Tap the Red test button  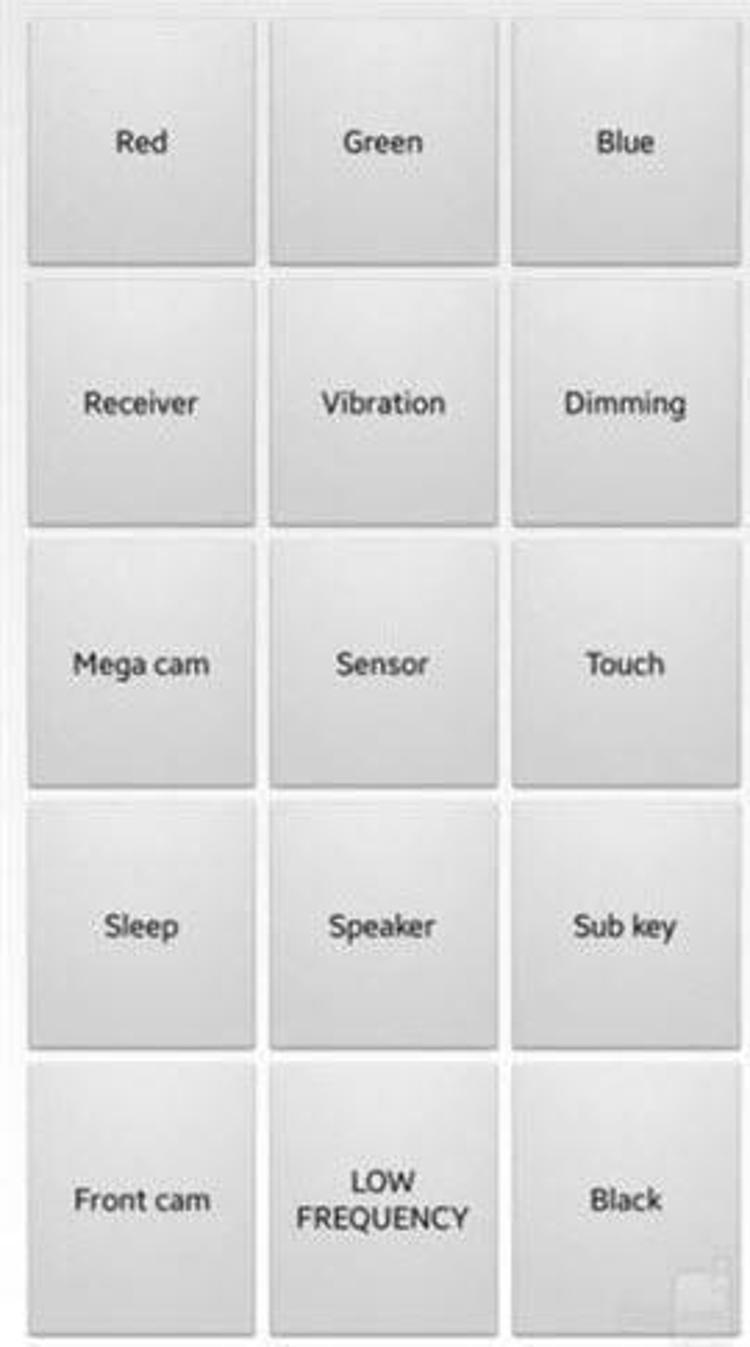141,142
